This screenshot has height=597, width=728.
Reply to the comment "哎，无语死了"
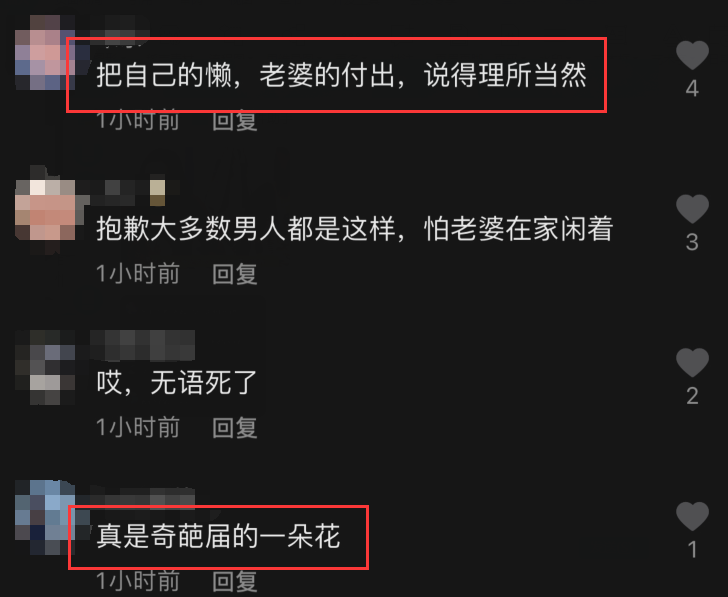pyautogui.click(x=235, y=428)
